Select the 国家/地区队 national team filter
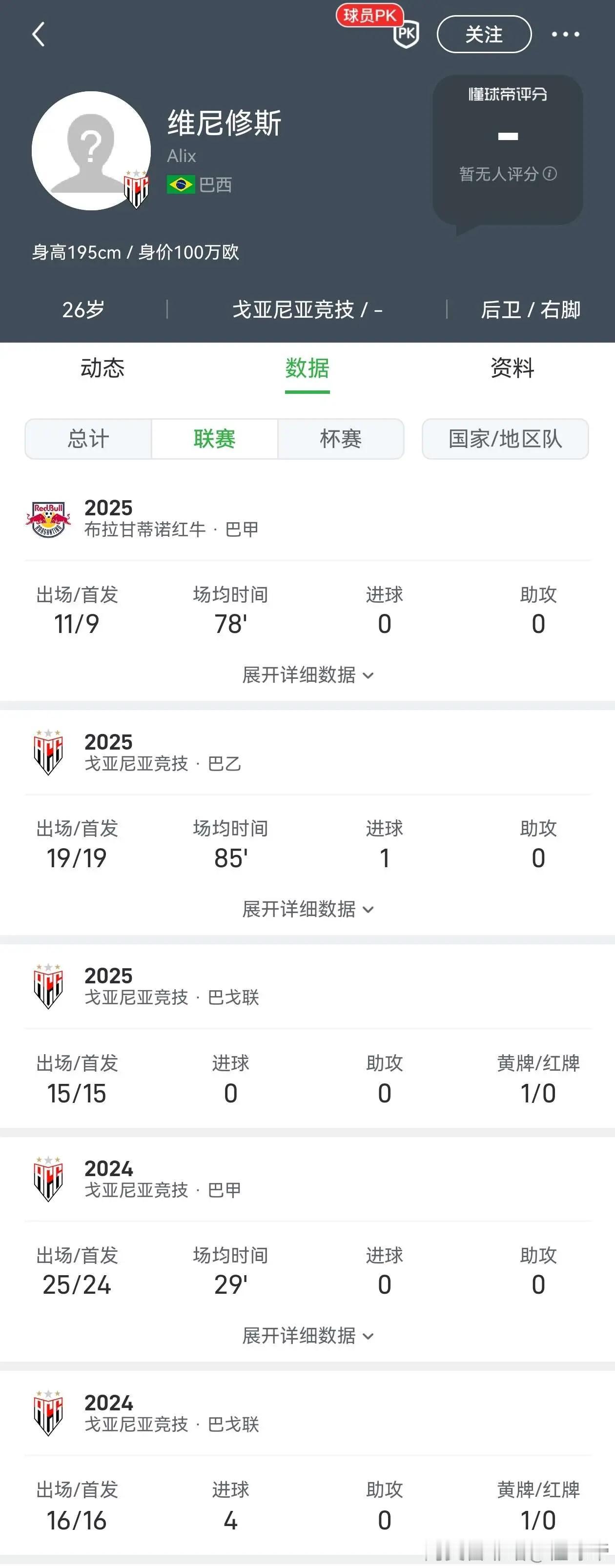The width and height of the screenshot is (615, 1568). click(x=505, y=440)
